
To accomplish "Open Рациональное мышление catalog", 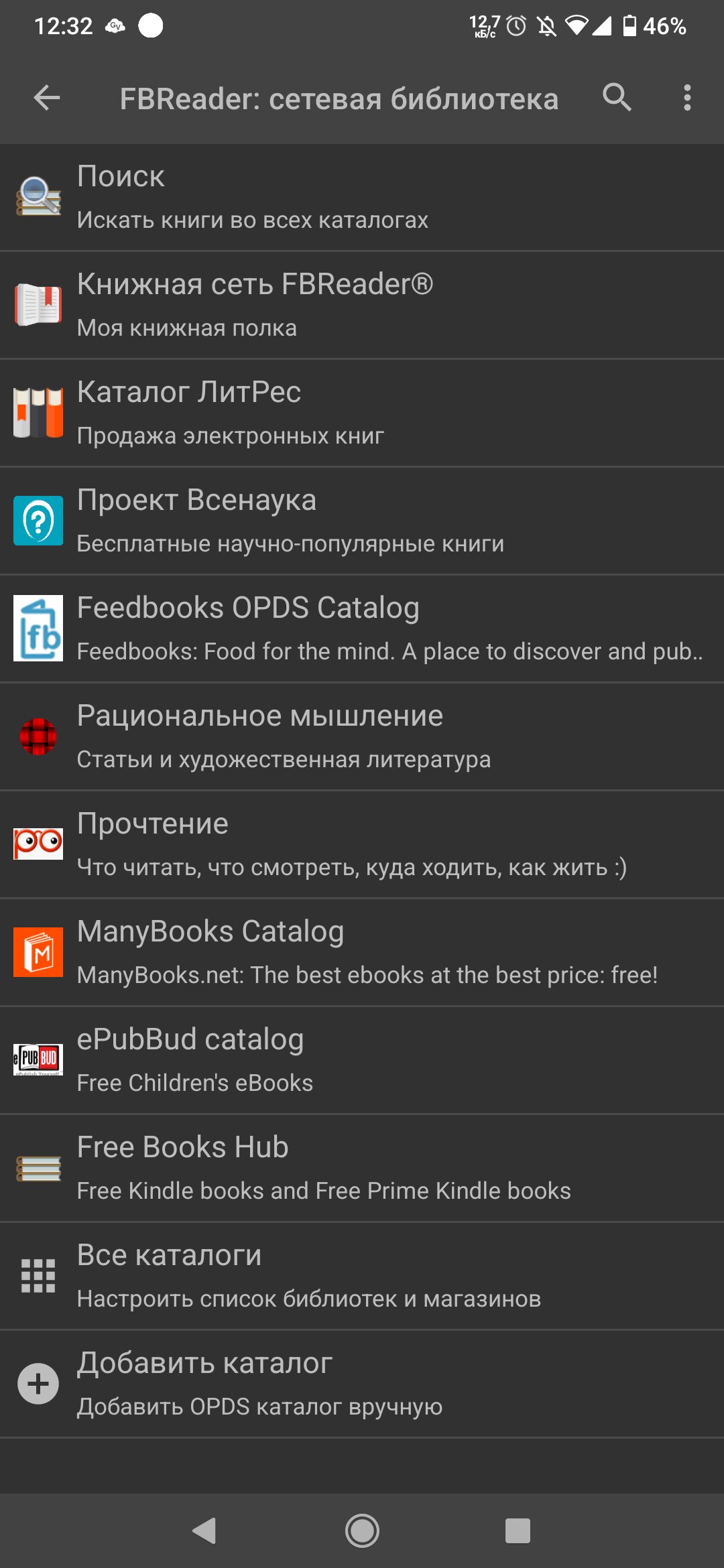I will (362, 736).
